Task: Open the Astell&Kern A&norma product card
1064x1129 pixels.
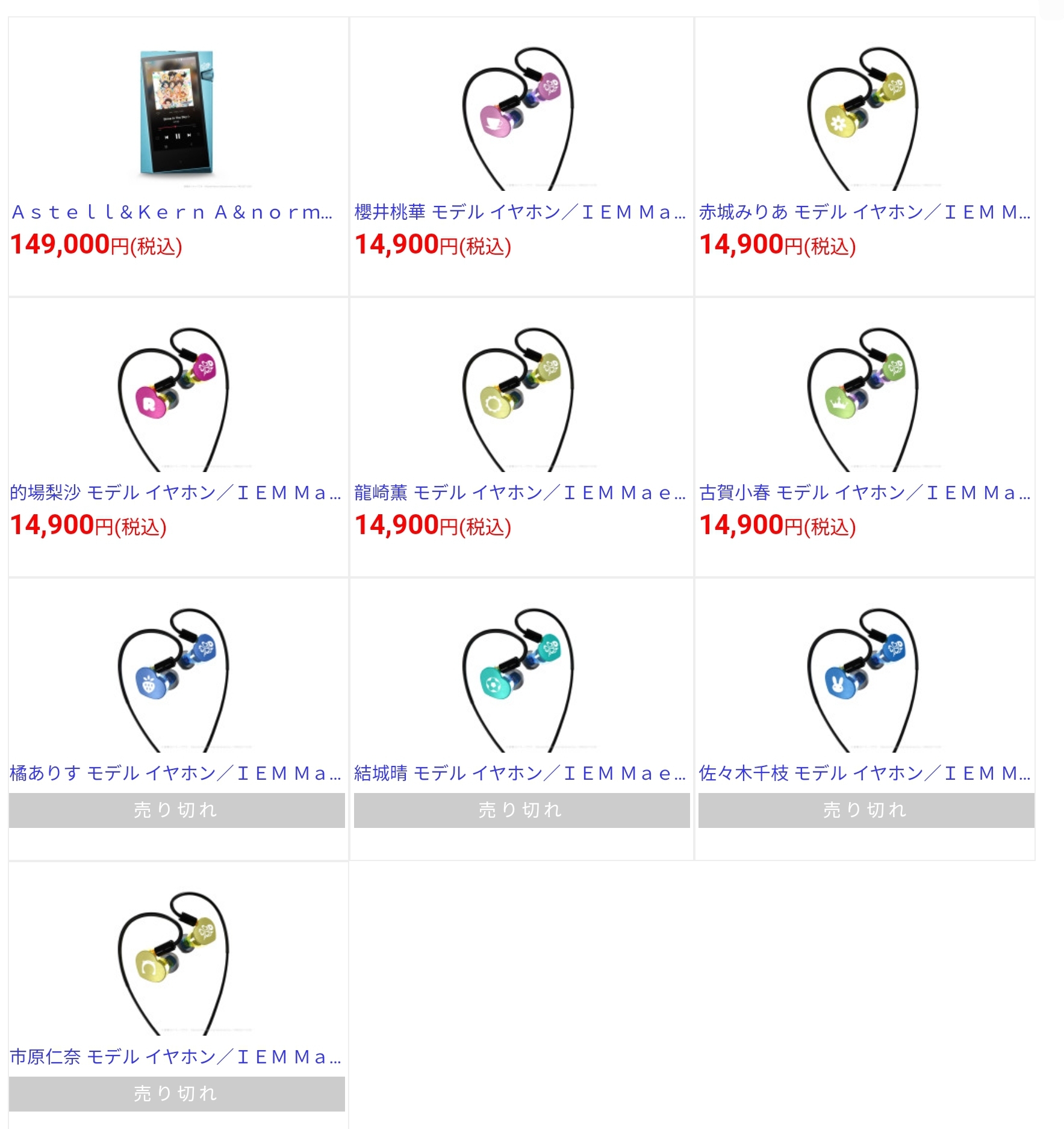Action: click(x=172, y=212)
